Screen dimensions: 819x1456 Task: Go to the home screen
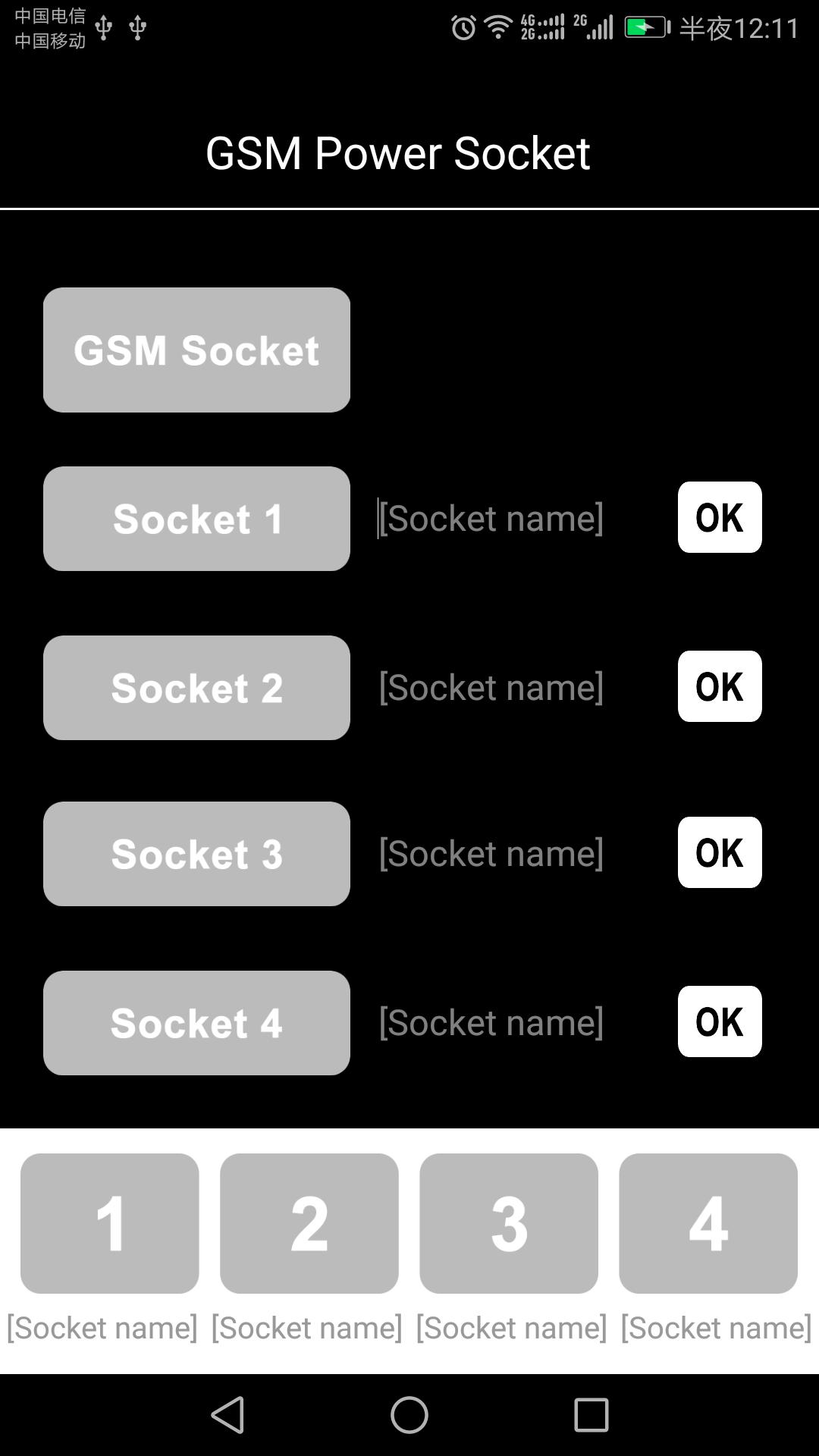tap(409, 1415)
